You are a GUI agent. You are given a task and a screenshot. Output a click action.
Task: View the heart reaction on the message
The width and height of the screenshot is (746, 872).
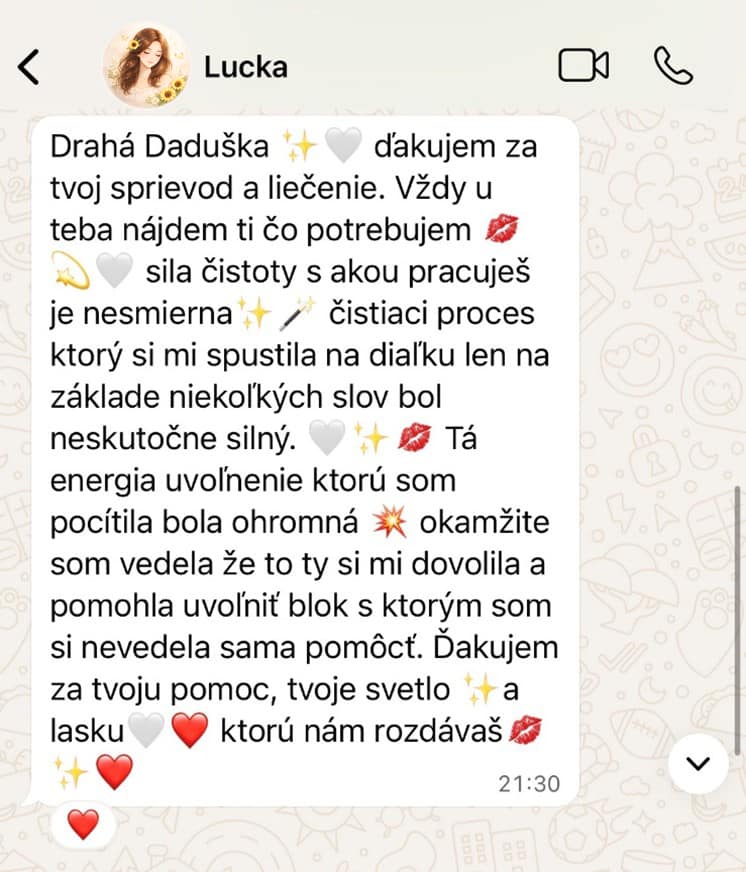[x=83, y=824]
